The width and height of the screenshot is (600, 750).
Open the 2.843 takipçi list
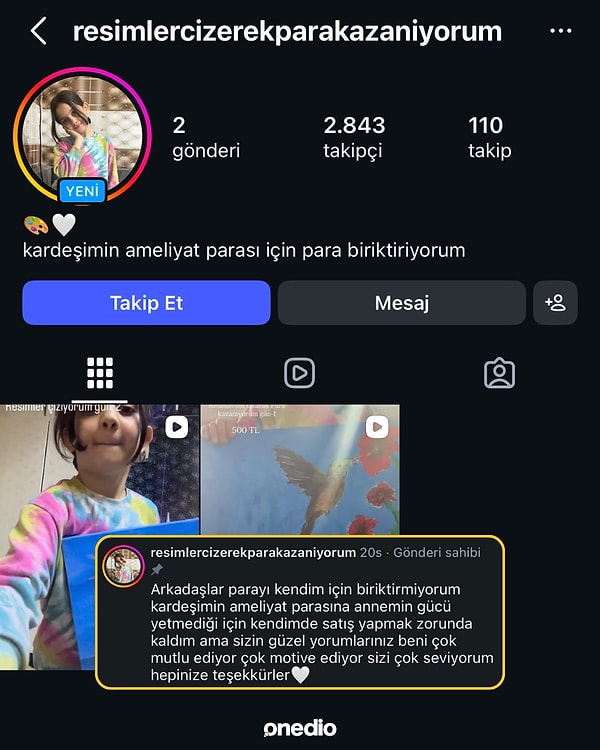point(354,137)
